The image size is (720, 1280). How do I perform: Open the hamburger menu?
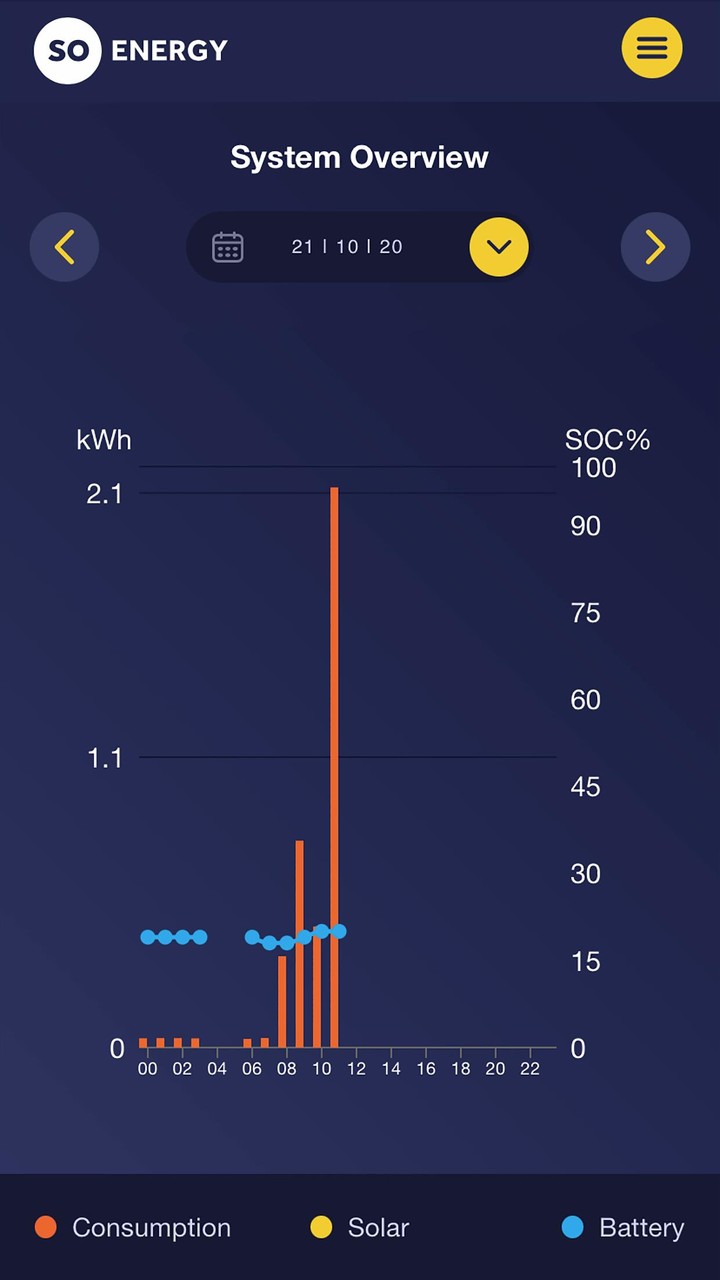pyautogui.click(x=652, y=48)
